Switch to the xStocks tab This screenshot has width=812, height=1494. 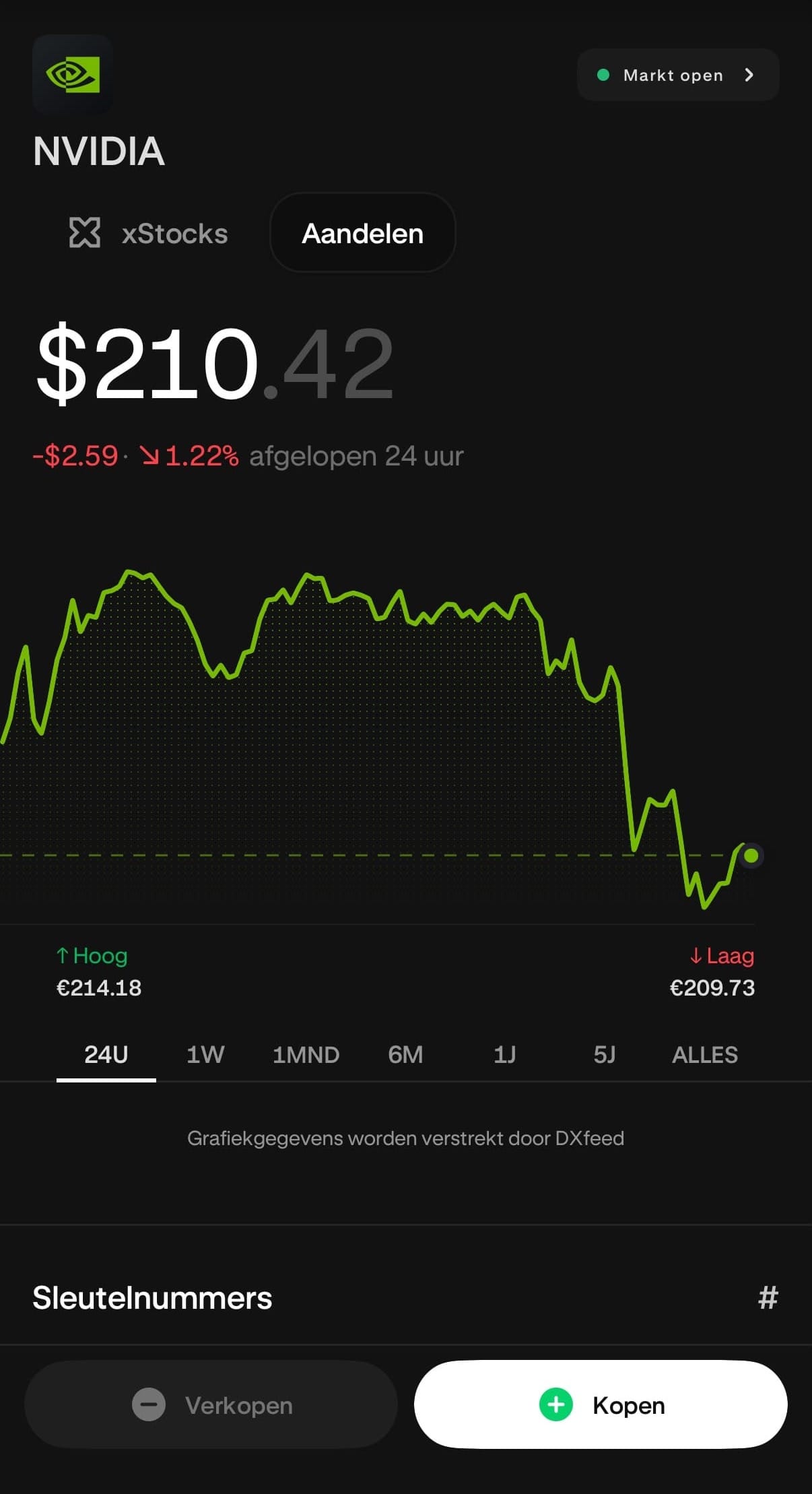(x=149, y=233)
